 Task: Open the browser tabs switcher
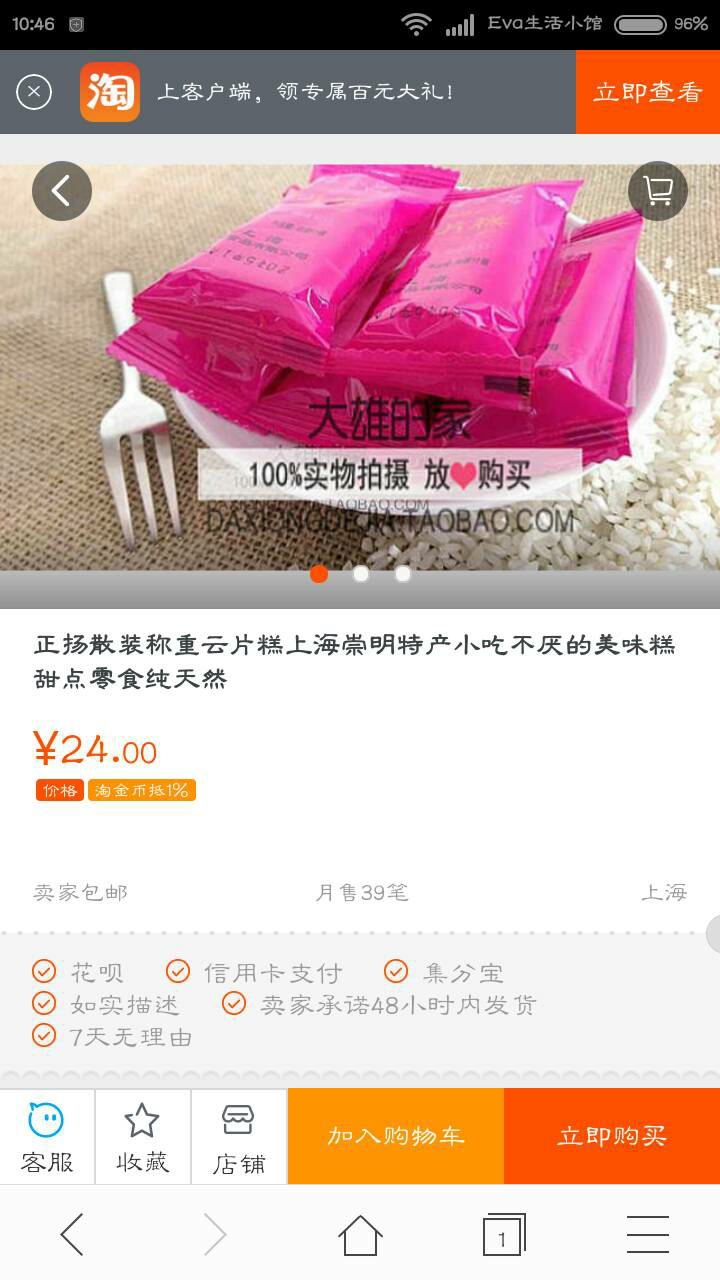point(504,1235)
